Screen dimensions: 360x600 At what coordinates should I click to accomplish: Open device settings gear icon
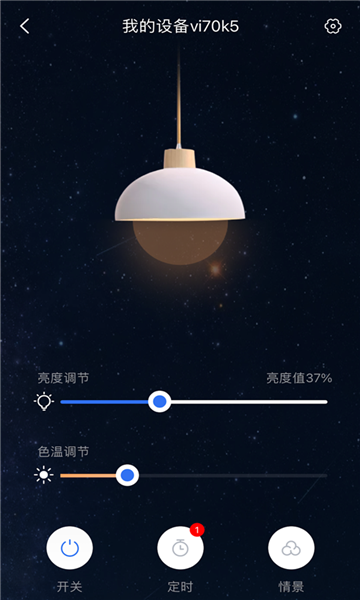tap(333, 26)
